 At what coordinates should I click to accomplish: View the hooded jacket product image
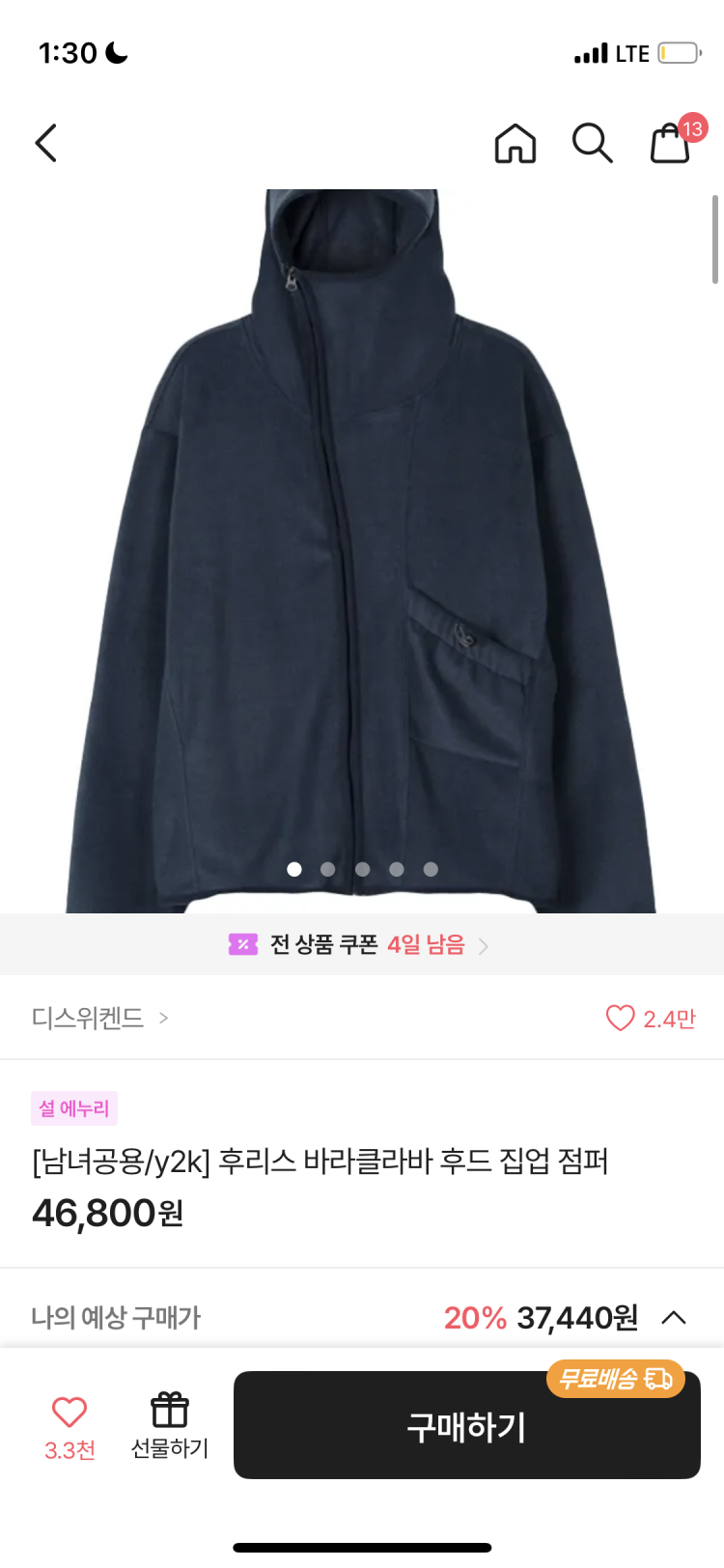point(360,550)
